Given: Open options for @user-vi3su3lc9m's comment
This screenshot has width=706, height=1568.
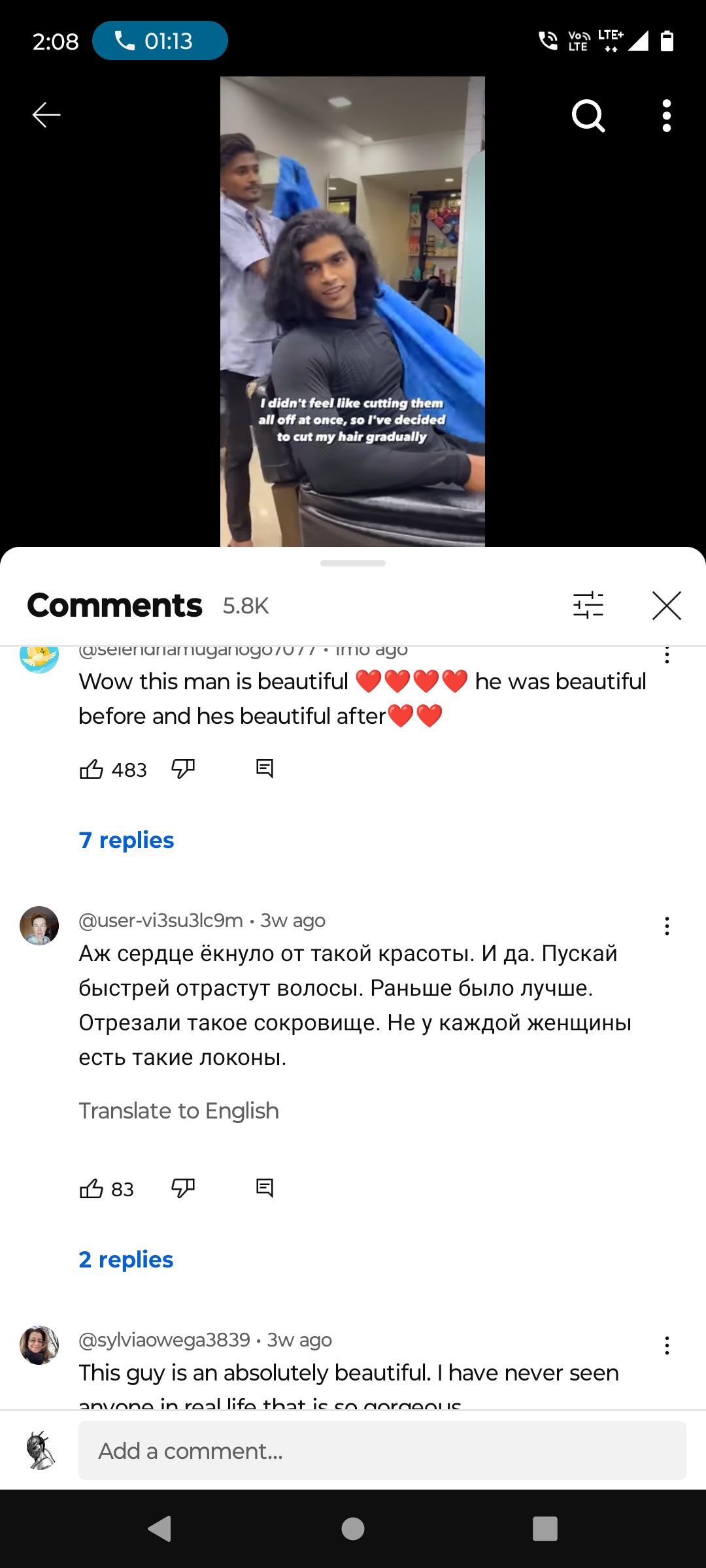Looking at the screenshot, I should [x=667, y=926].
